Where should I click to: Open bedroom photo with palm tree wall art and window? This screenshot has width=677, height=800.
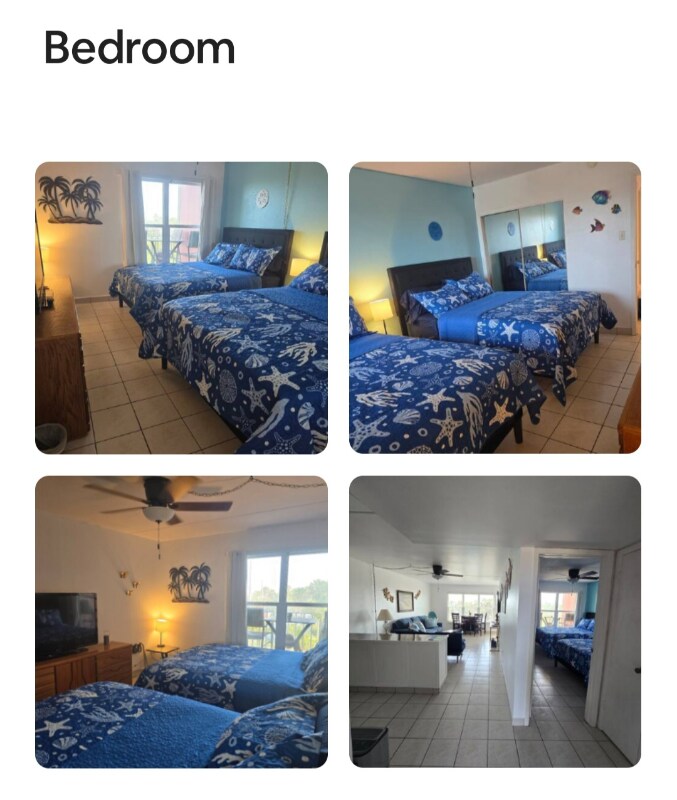click(181, 308)
